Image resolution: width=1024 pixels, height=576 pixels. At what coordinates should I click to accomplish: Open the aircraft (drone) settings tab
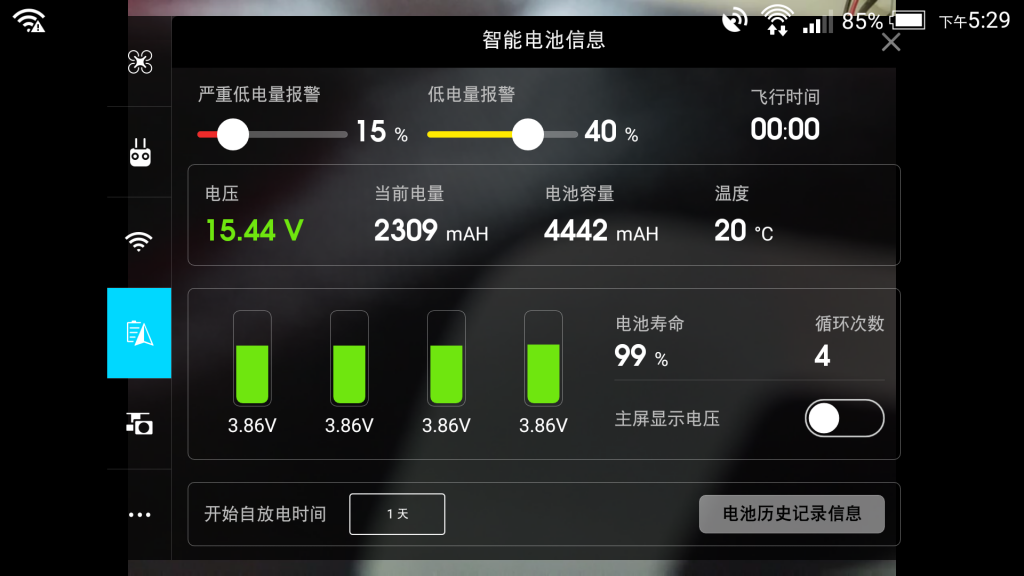coord(140,62)
